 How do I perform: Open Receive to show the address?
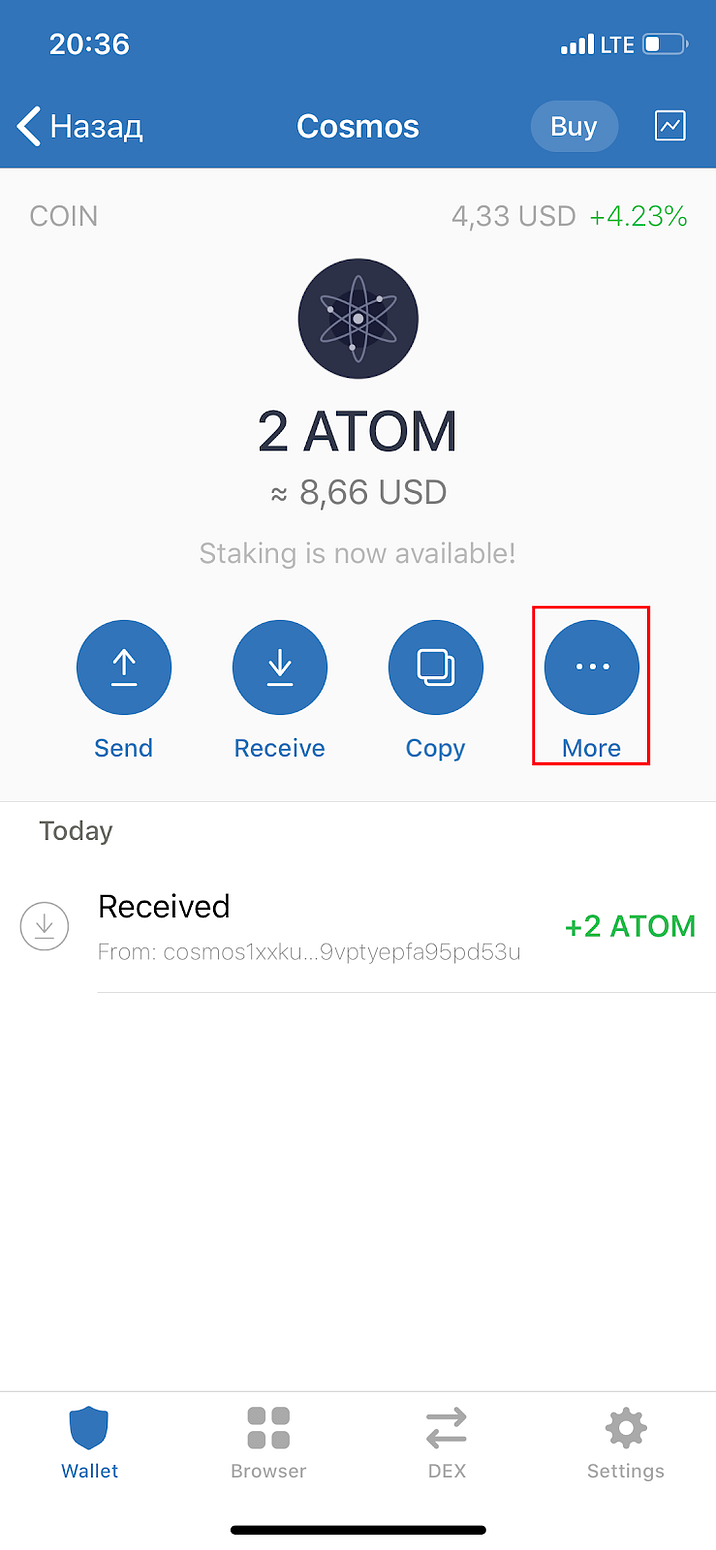point(280,668)
